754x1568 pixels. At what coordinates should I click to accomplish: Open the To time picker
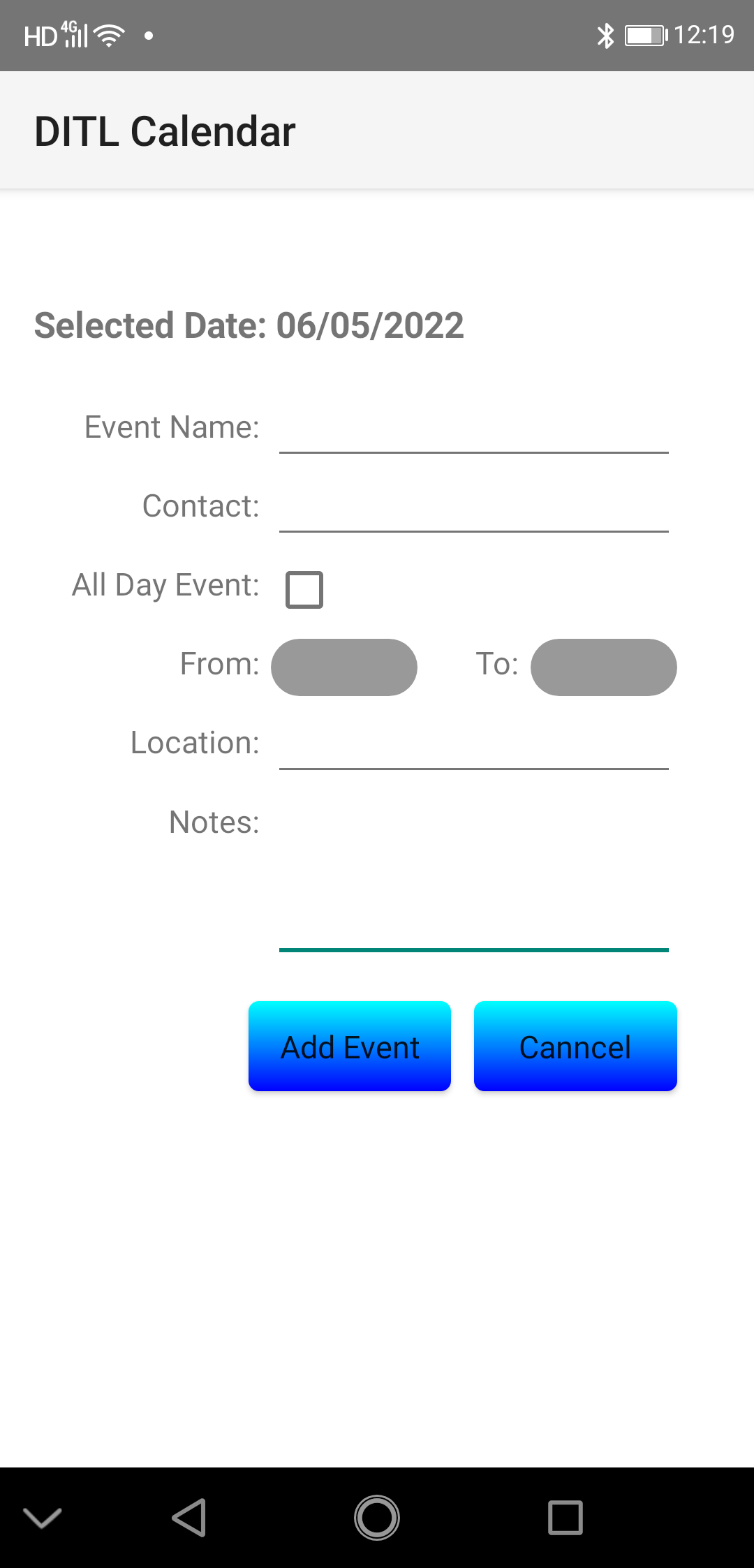604,667
